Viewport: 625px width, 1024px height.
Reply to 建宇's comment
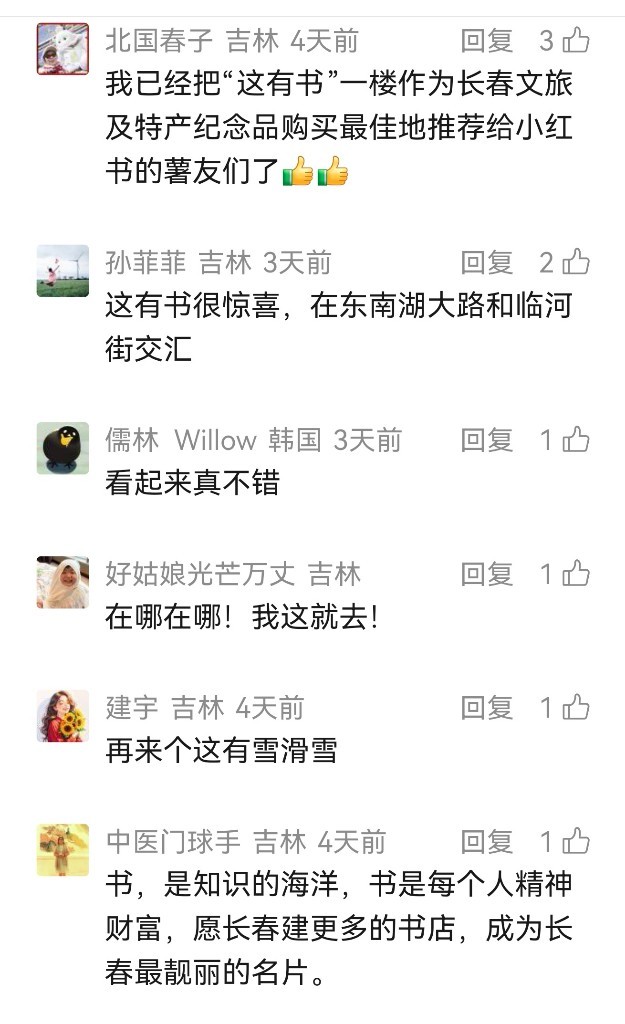point(486,708)
